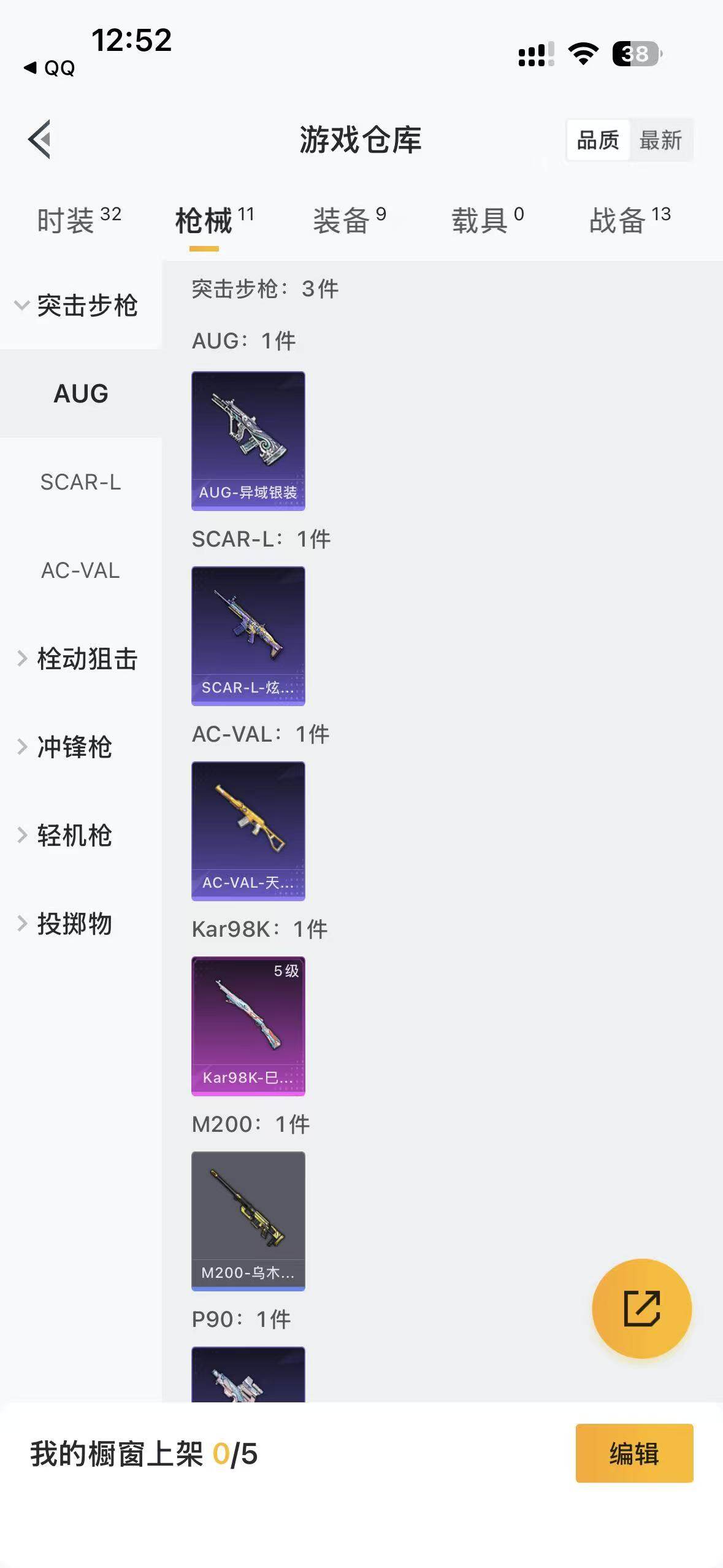Open the SCAR-L skin card
Screen dimensions: 723x1568
[x=248, y=636]
